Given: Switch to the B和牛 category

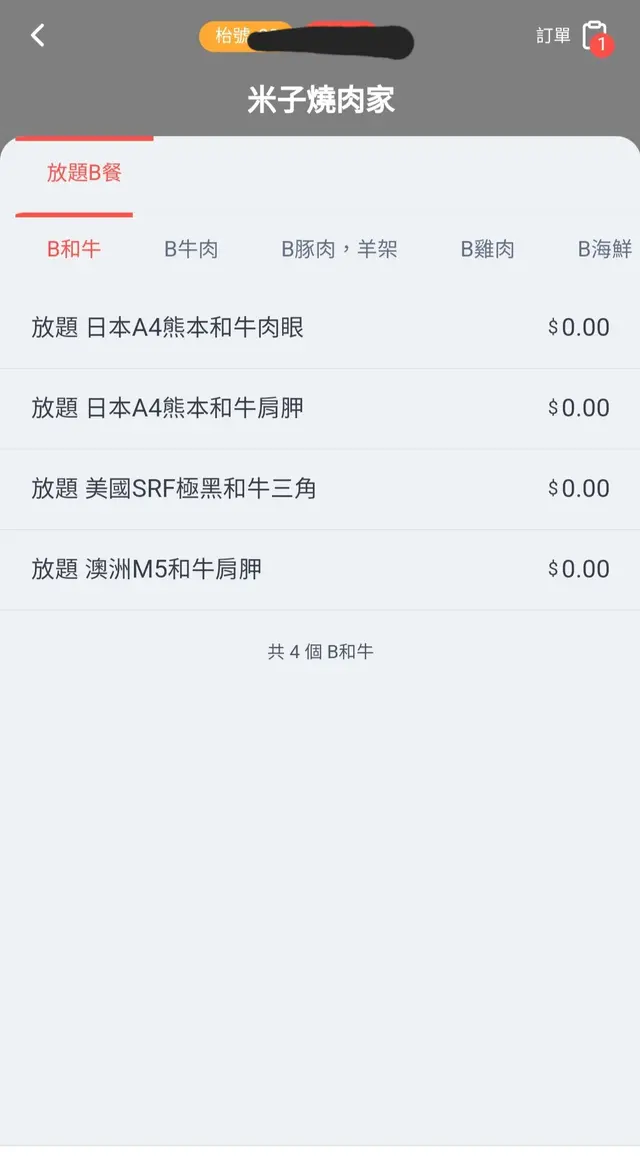Looking at the screenshot, I should pyautogui.click(x=74, y=249).
